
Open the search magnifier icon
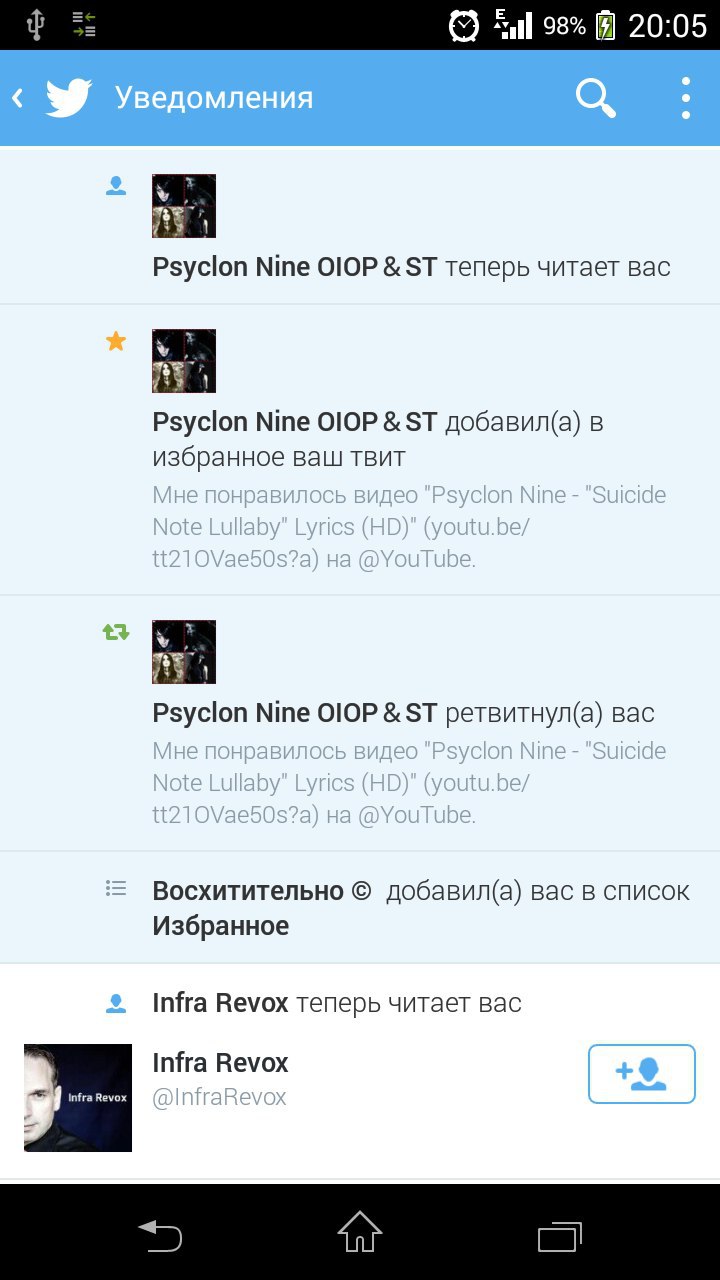(x=595, y=98)
